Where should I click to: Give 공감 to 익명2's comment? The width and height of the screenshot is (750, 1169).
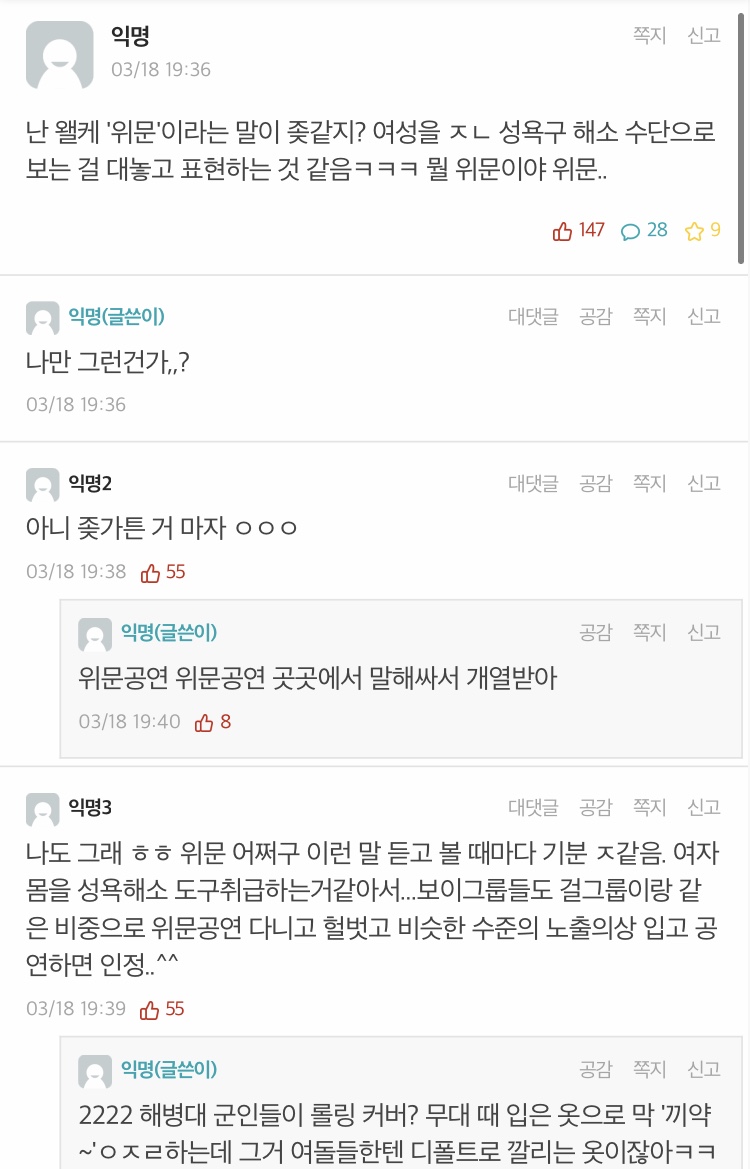pyautogui.click(x=595, y=483)
